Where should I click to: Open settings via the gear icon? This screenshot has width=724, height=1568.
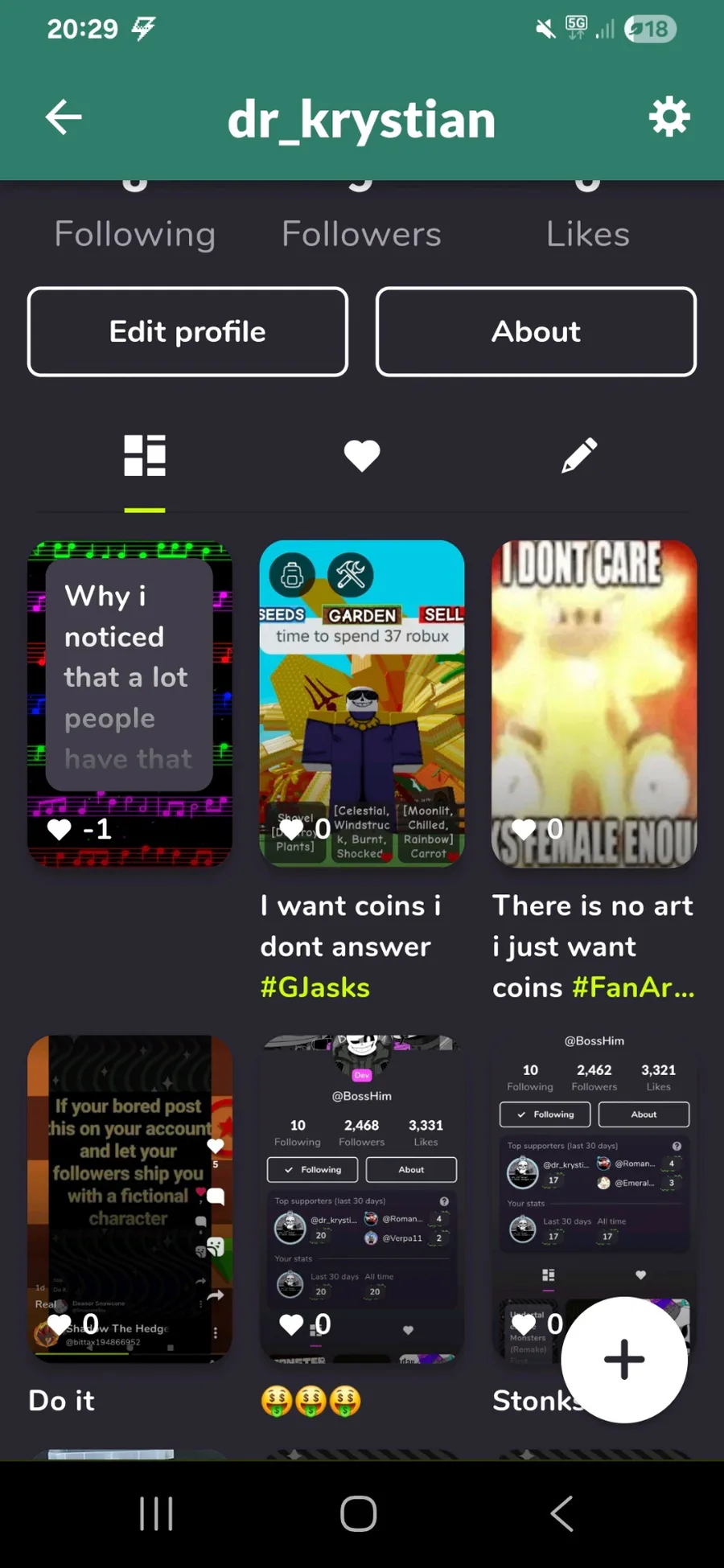(x=669, y=117)
